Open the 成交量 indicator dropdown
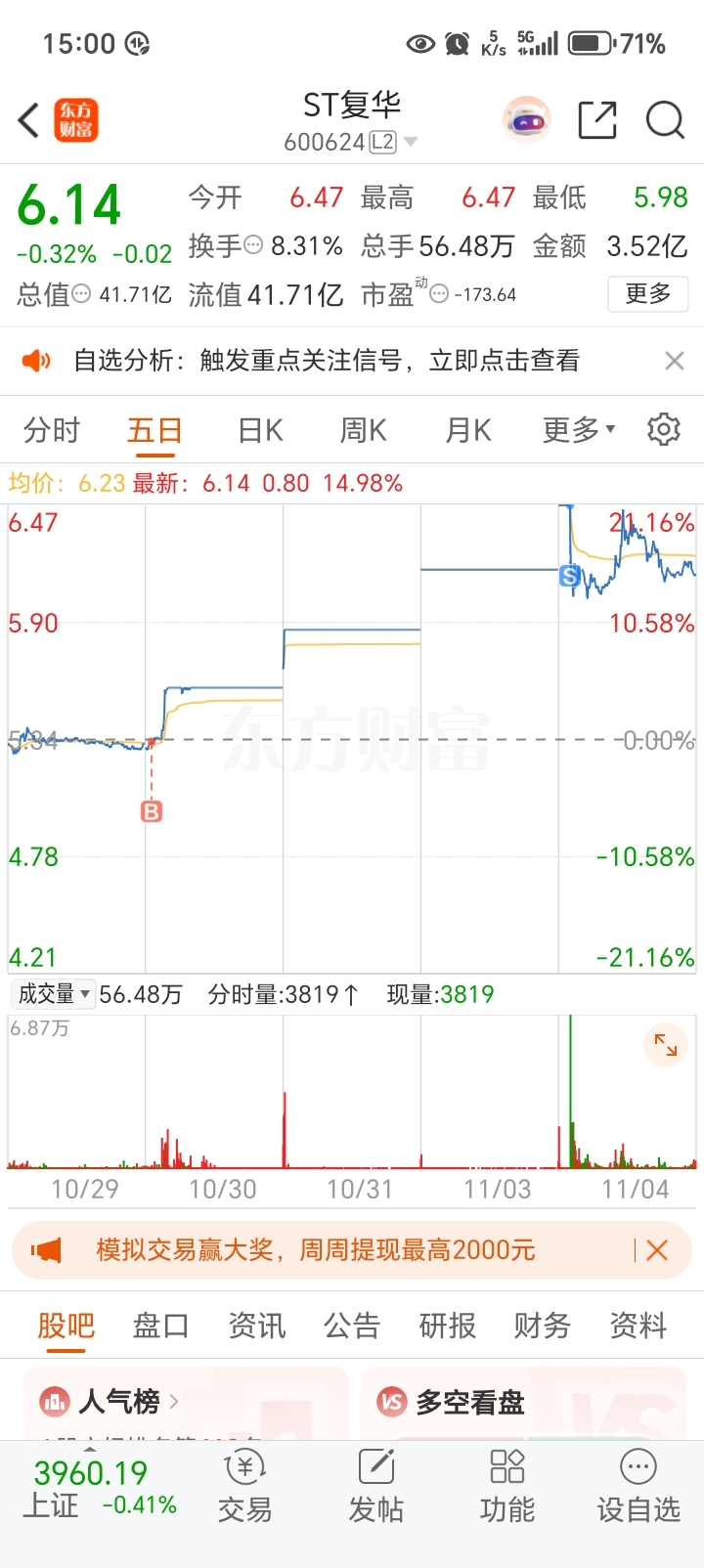This screenshot has height=1568, width=704. coord(53,994)
